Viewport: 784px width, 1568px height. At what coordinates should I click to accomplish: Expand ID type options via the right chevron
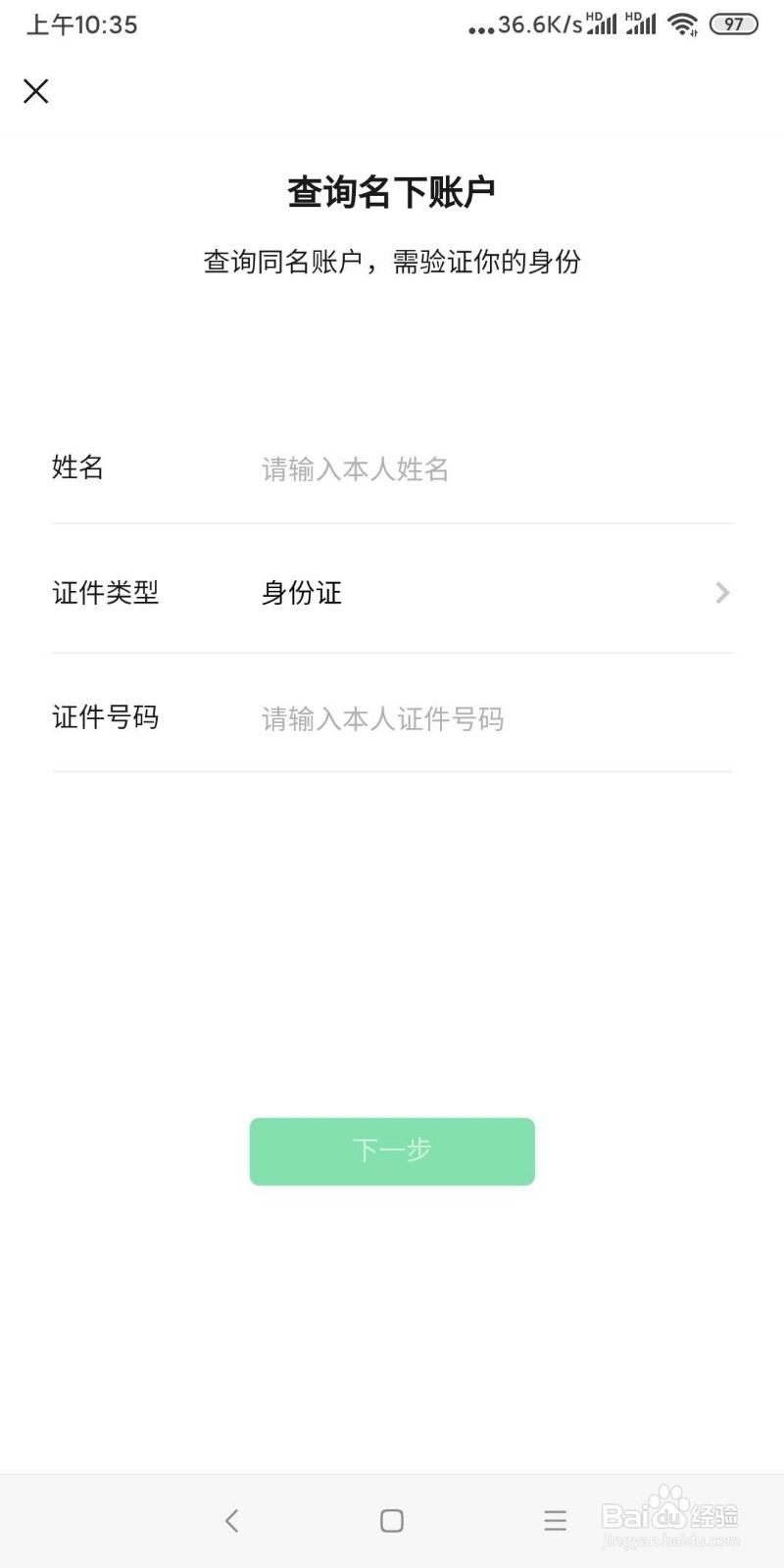[722, 593]
